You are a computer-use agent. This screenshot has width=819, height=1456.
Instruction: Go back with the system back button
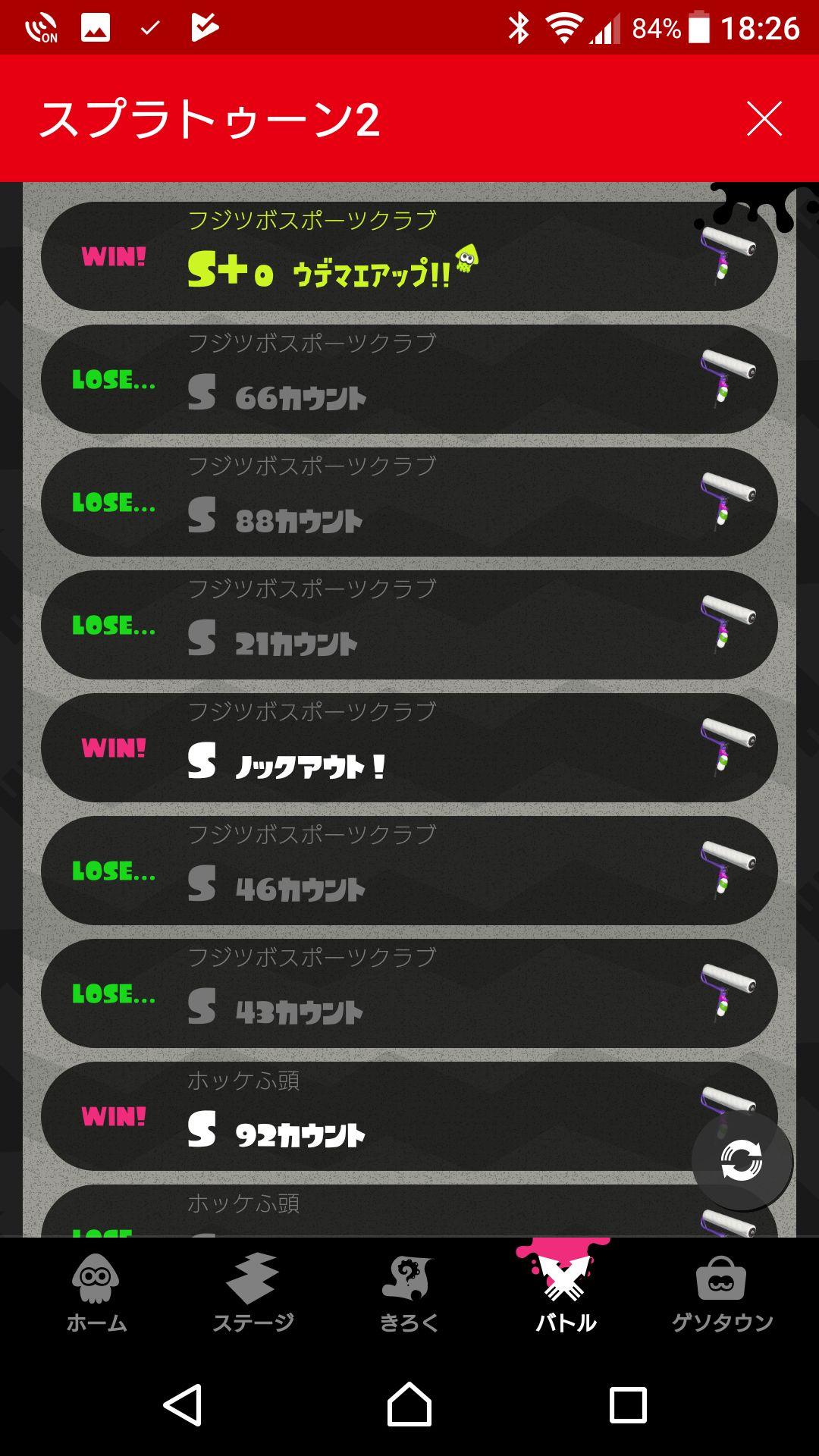[x=183, y=1405]
